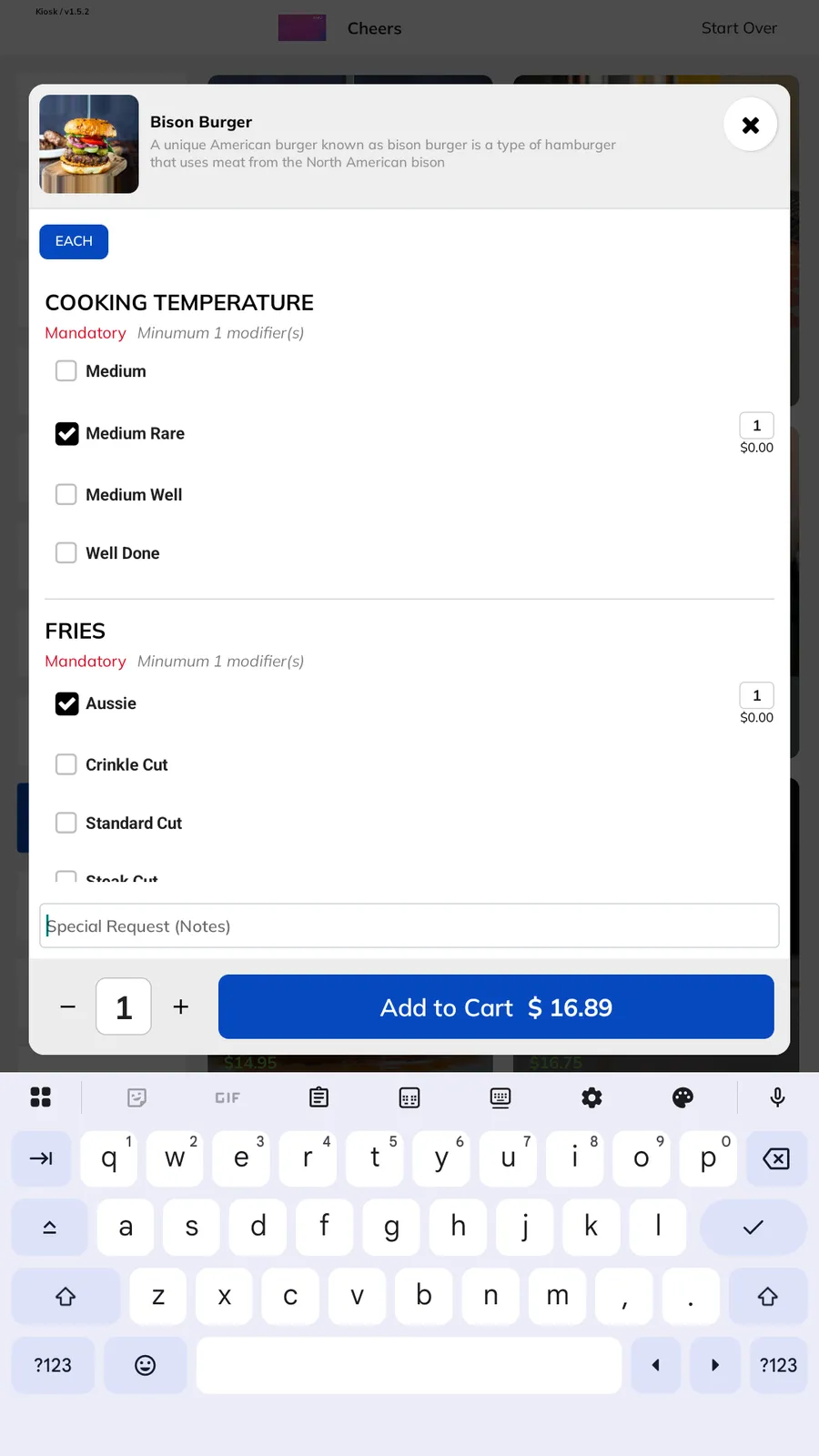Image resolution: width=819 pixels, height=1456 pixels.
Task: Tap the keyboard backspace key
Action: click(776, 1158)
